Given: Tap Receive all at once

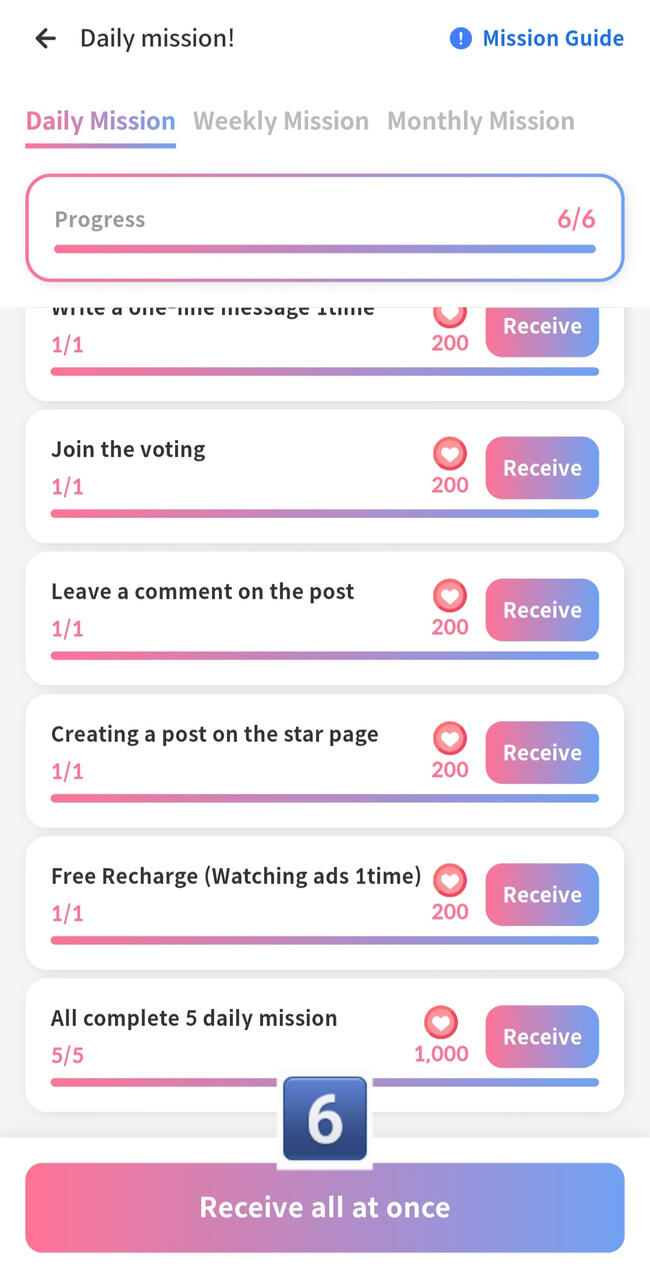Looking at the screenshot, I should pyautogui.click(x=325, y=1207).
